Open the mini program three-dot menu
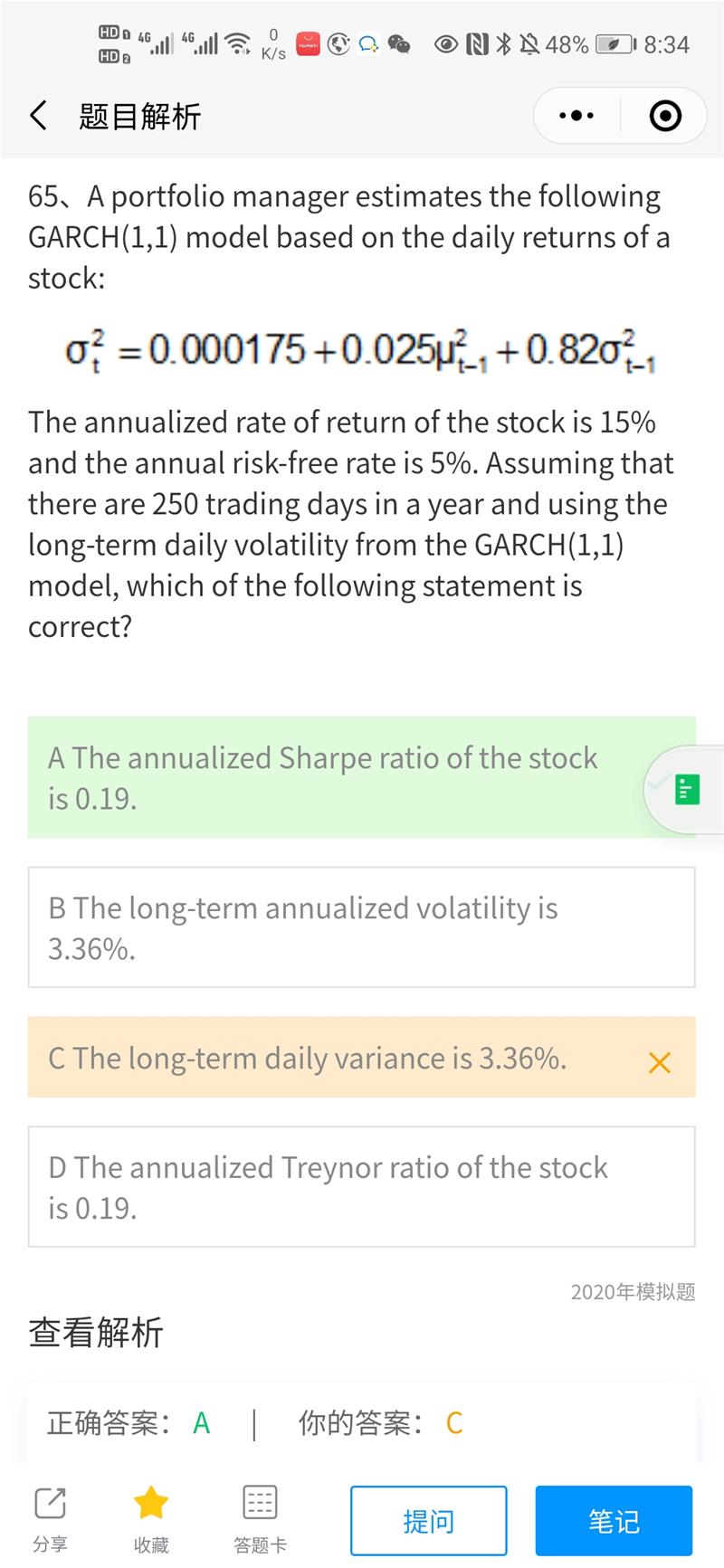Screen dimensions: 724x1568 (x=576, y=116)
